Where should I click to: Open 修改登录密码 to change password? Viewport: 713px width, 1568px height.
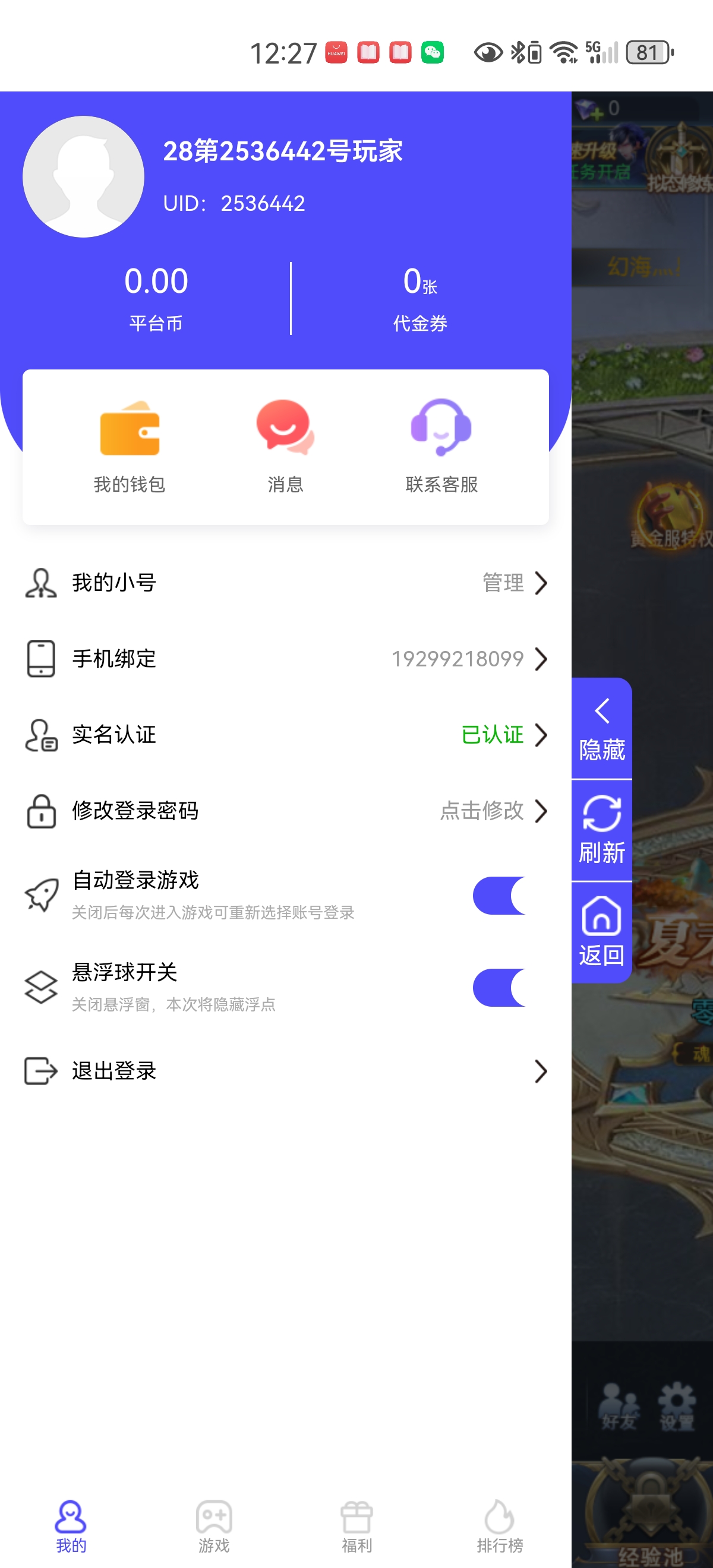point(285,811)
